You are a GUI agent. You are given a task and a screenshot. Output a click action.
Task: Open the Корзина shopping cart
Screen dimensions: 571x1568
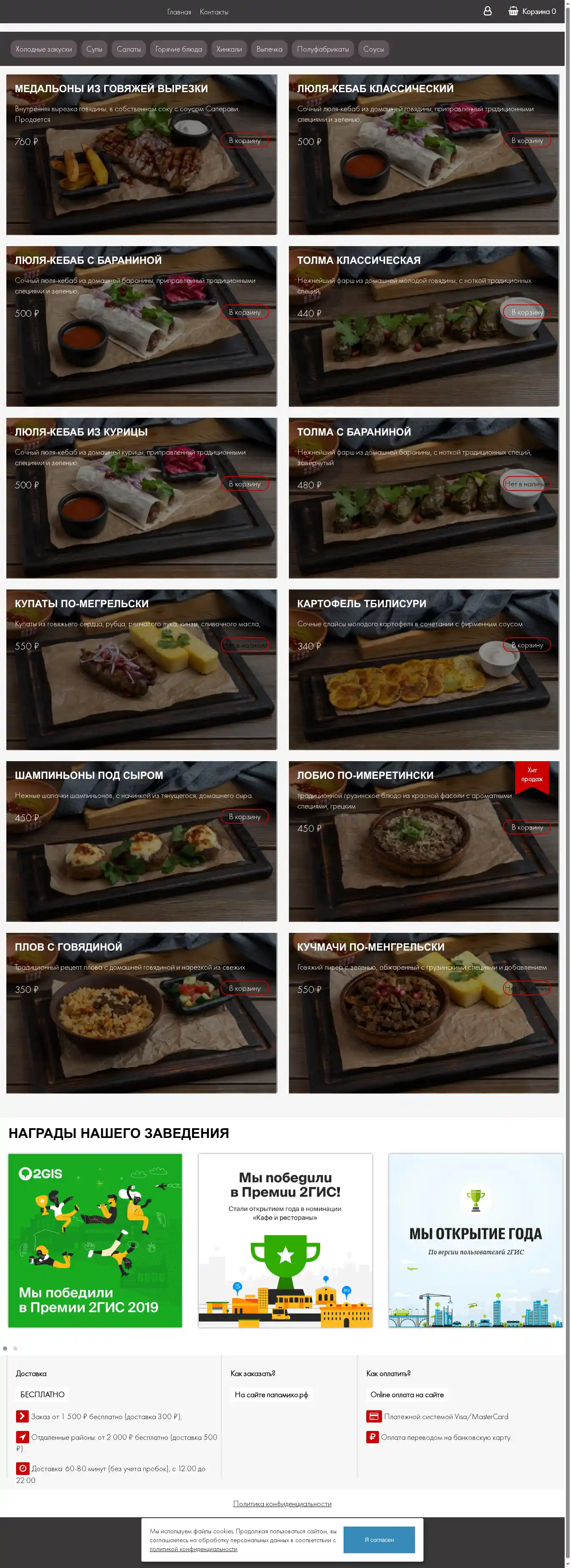532,11
